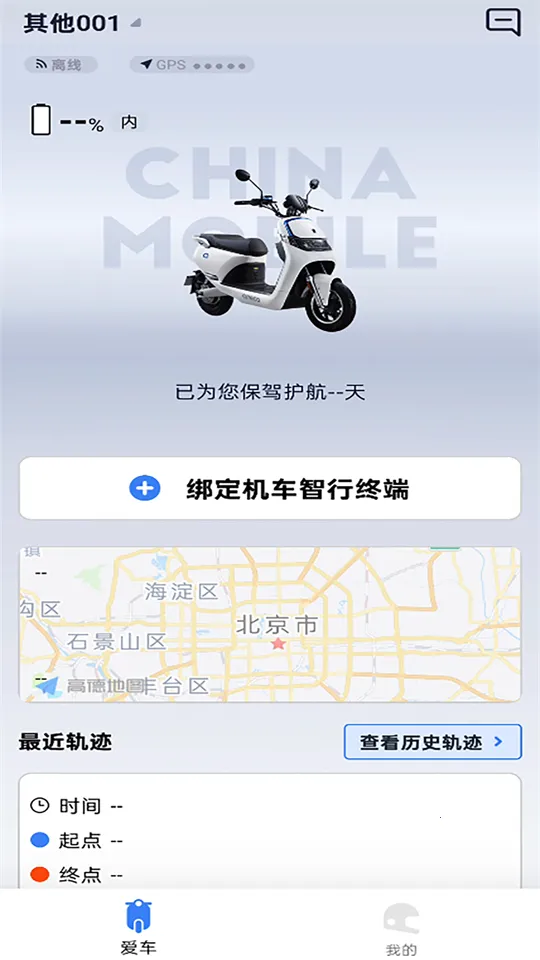Viewport: 540px width, 960px height.
Task: Open the recent track card
Action: click(270, 831)
